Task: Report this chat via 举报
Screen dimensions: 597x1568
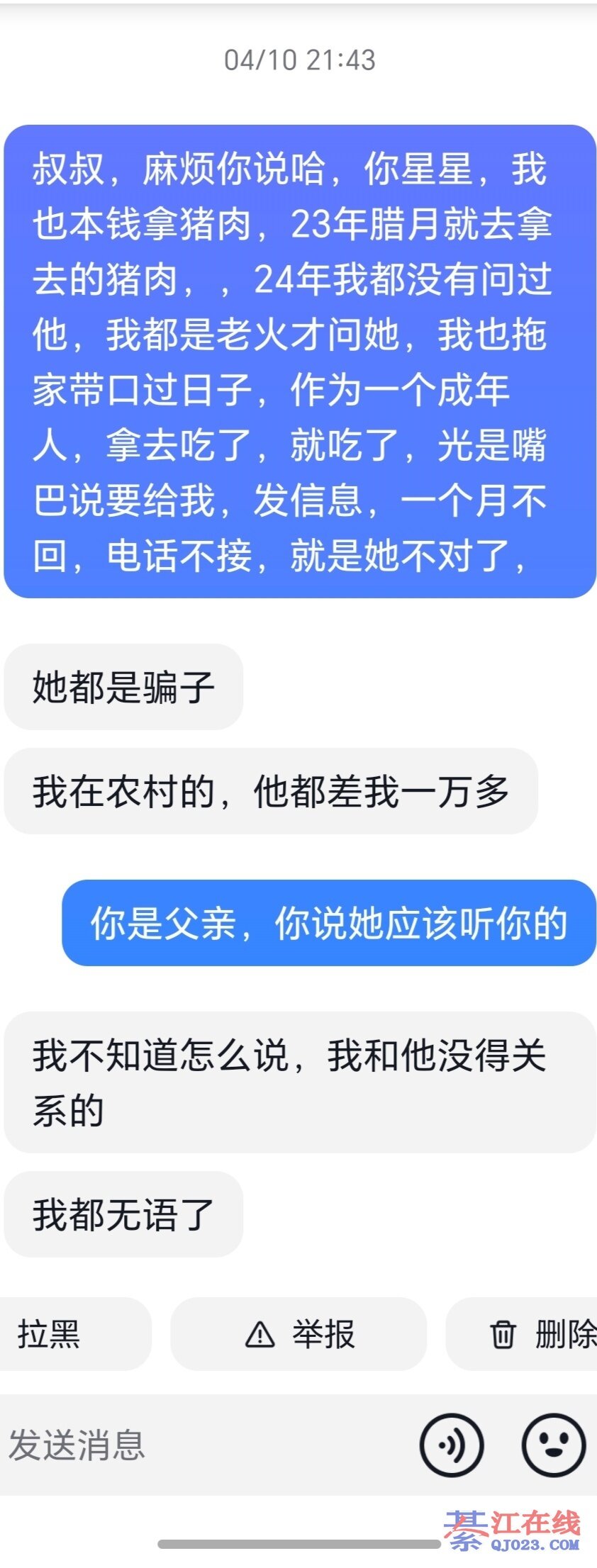Action: [x=298, y=1334]
